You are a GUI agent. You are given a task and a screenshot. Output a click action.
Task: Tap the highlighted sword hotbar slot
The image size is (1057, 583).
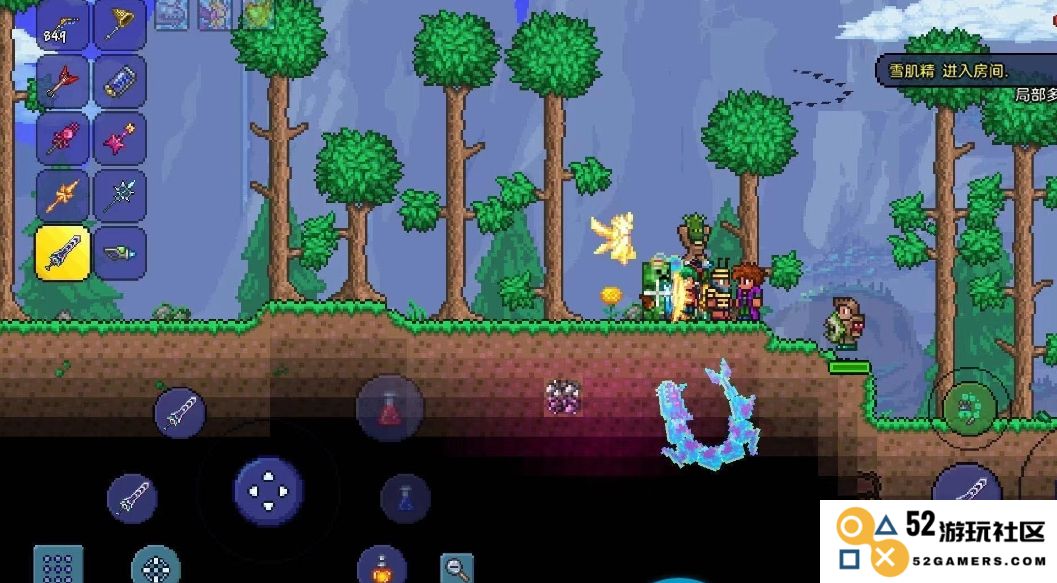point(62,253)
